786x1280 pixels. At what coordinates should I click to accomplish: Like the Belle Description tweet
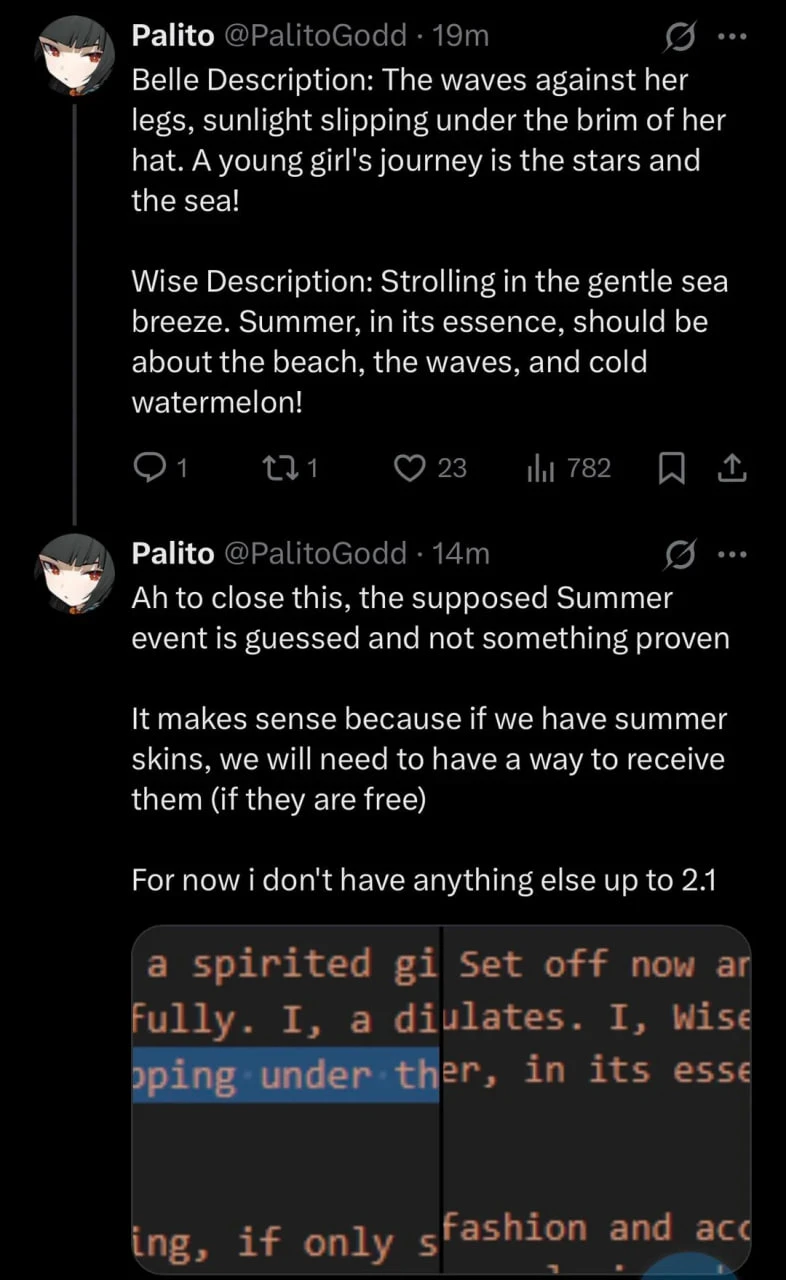pyautogui.click(x=430, y=467)
